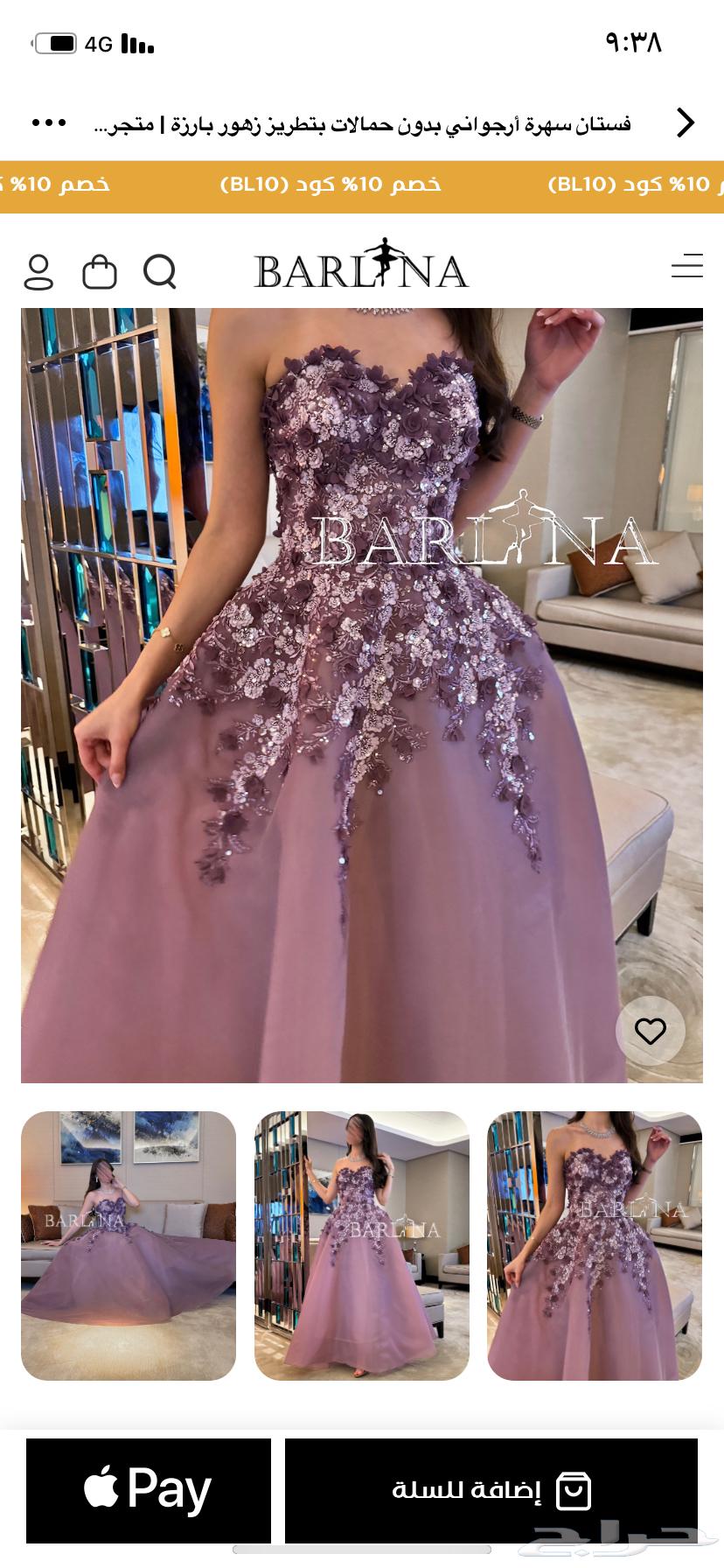This screenshot has width=724, height=1568.
Task: Open the three-dot overflow menu
Action: point(49,122)
